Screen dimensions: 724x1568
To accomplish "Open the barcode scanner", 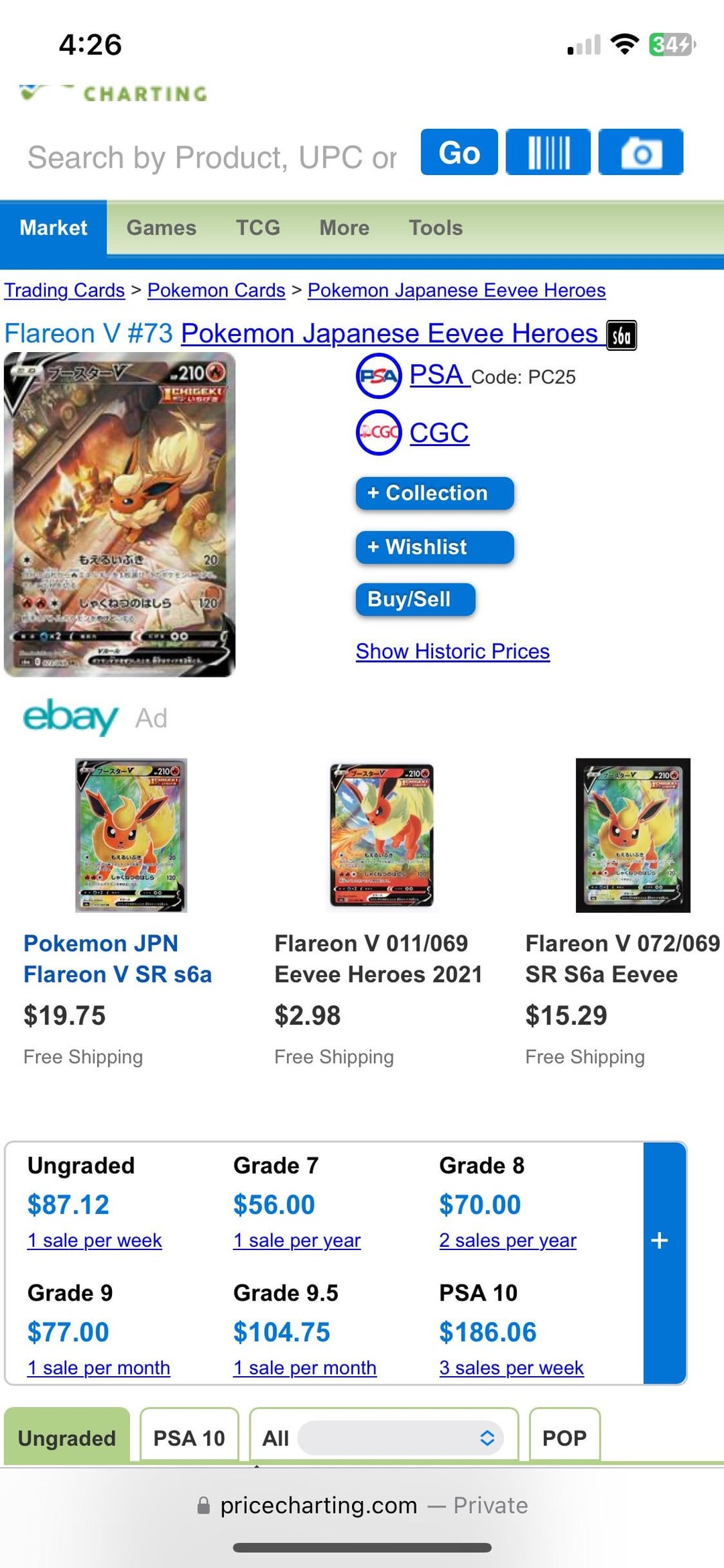I will pos(548,152).
